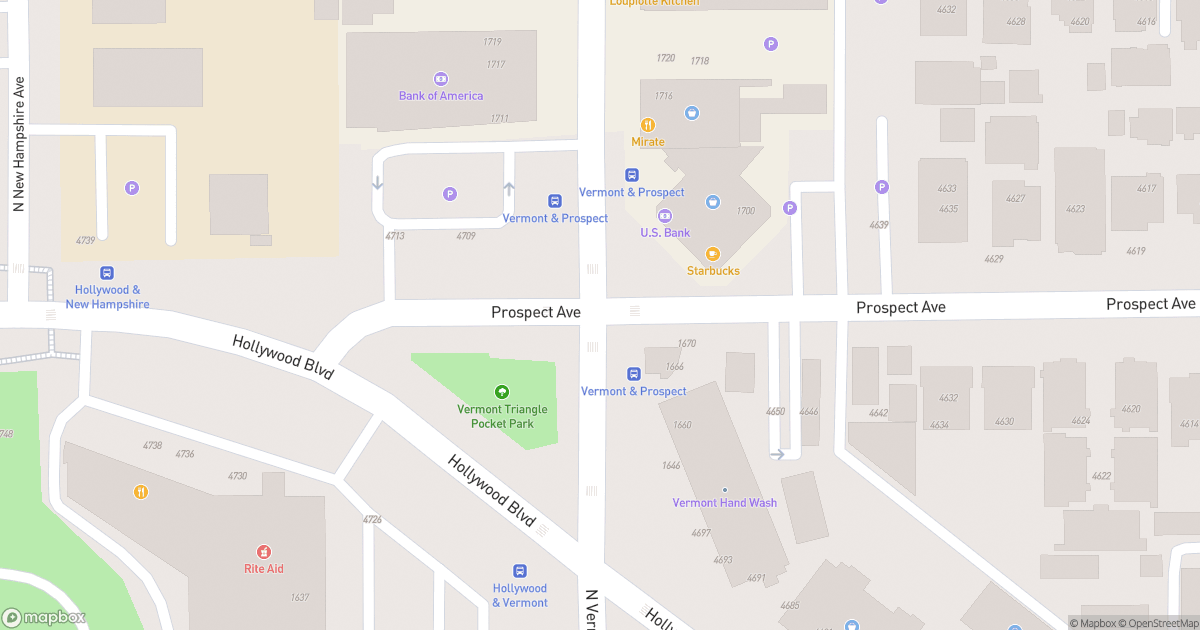Open Hollywood & New Hampshire bus stop
This screenshot has width=1200, height=630.
click(x=107, y=273)
